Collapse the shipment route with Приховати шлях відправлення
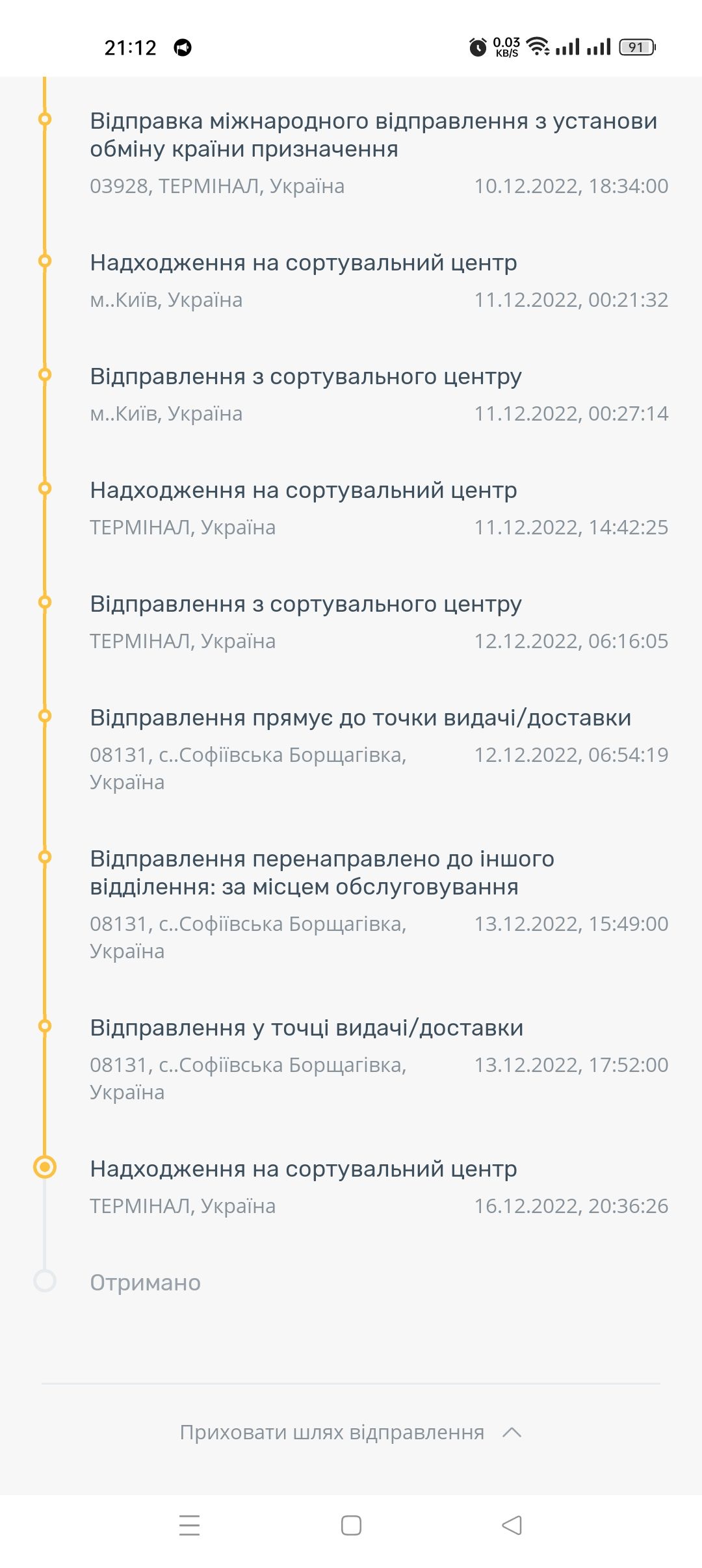The width and height of the screenshot is (702, 1568). [350, 1432]
